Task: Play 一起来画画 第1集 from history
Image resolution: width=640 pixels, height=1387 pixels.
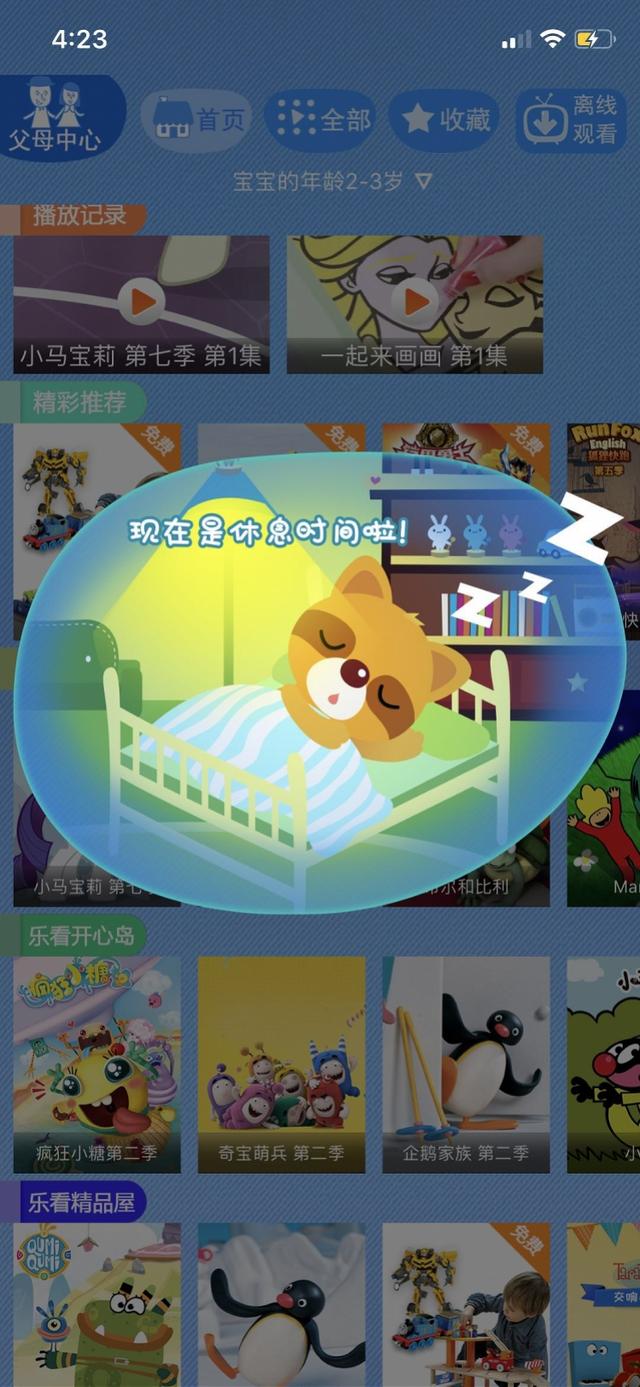Action: click(415, 304)
